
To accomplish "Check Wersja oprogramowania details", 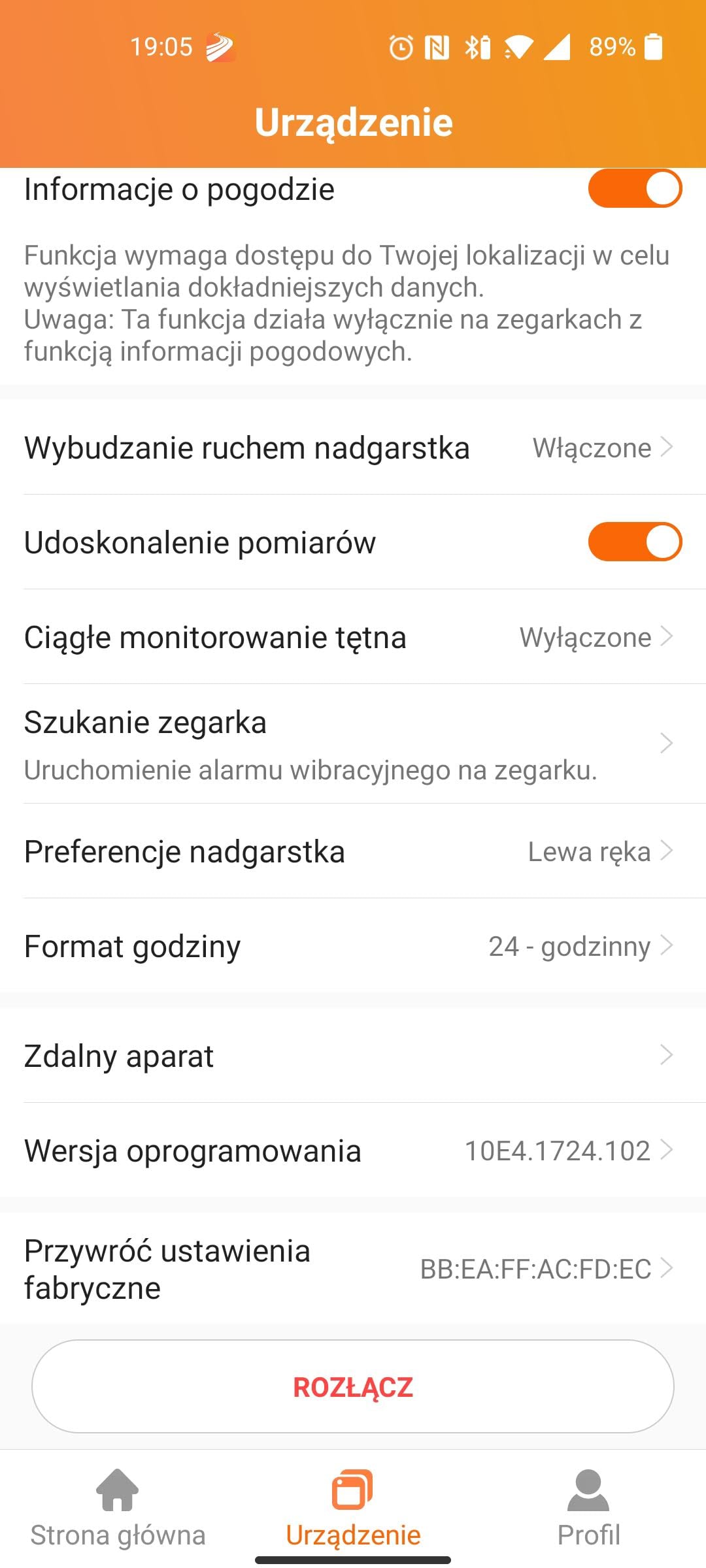I will coord(353,1151).
